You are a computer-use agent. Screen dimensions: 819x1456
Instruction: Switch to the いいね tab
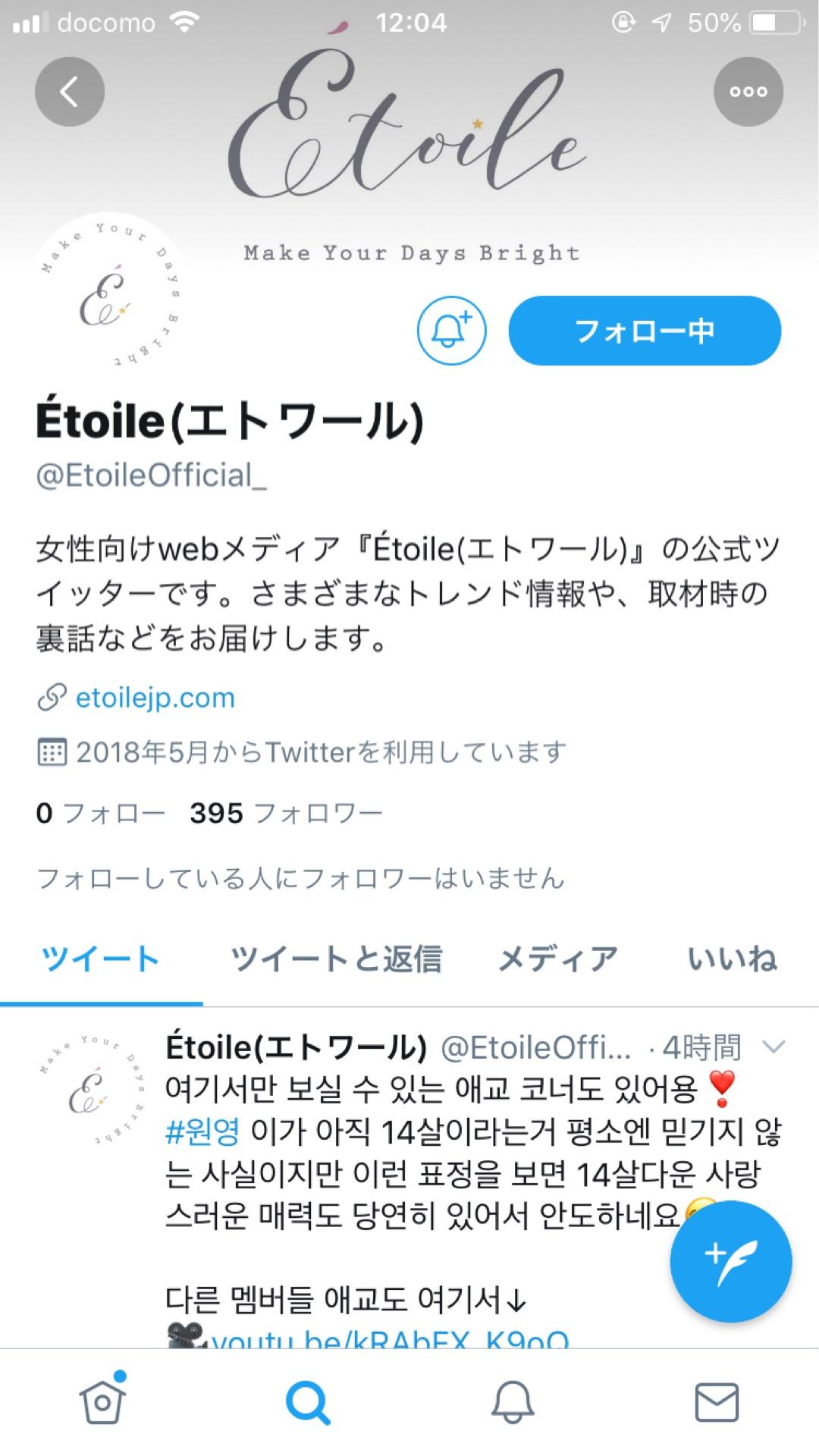point(732,959)
